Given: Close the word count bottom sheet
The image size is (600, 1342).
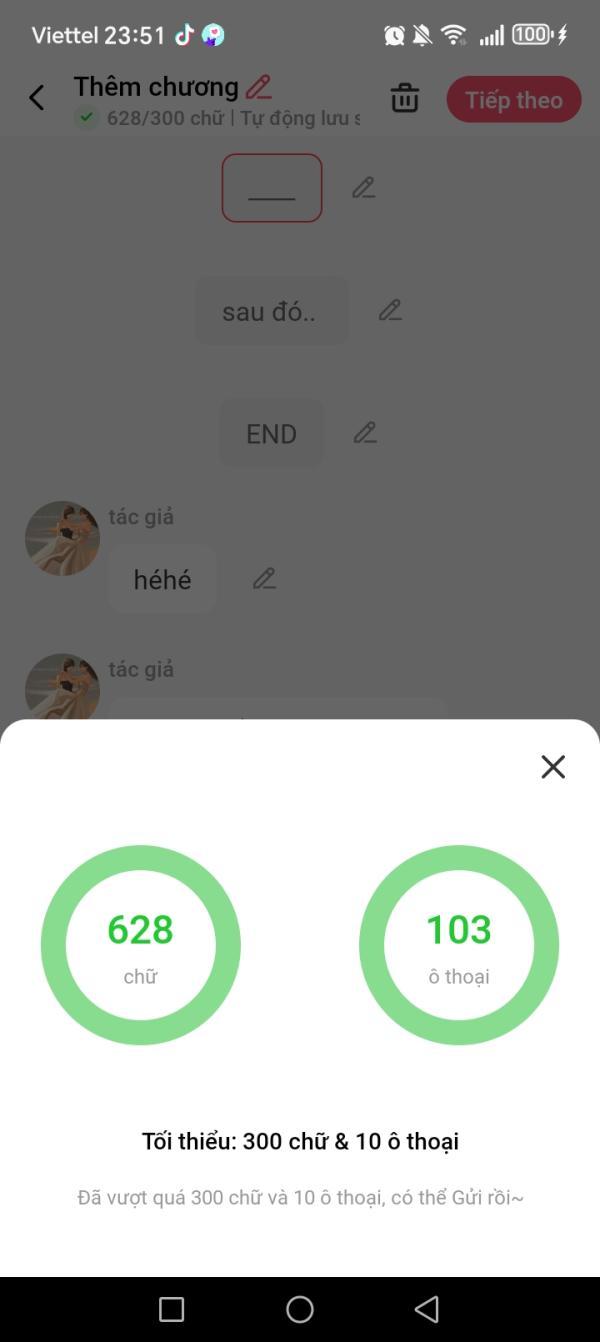Looking at the screenshot, I should [x=553, y=767].
